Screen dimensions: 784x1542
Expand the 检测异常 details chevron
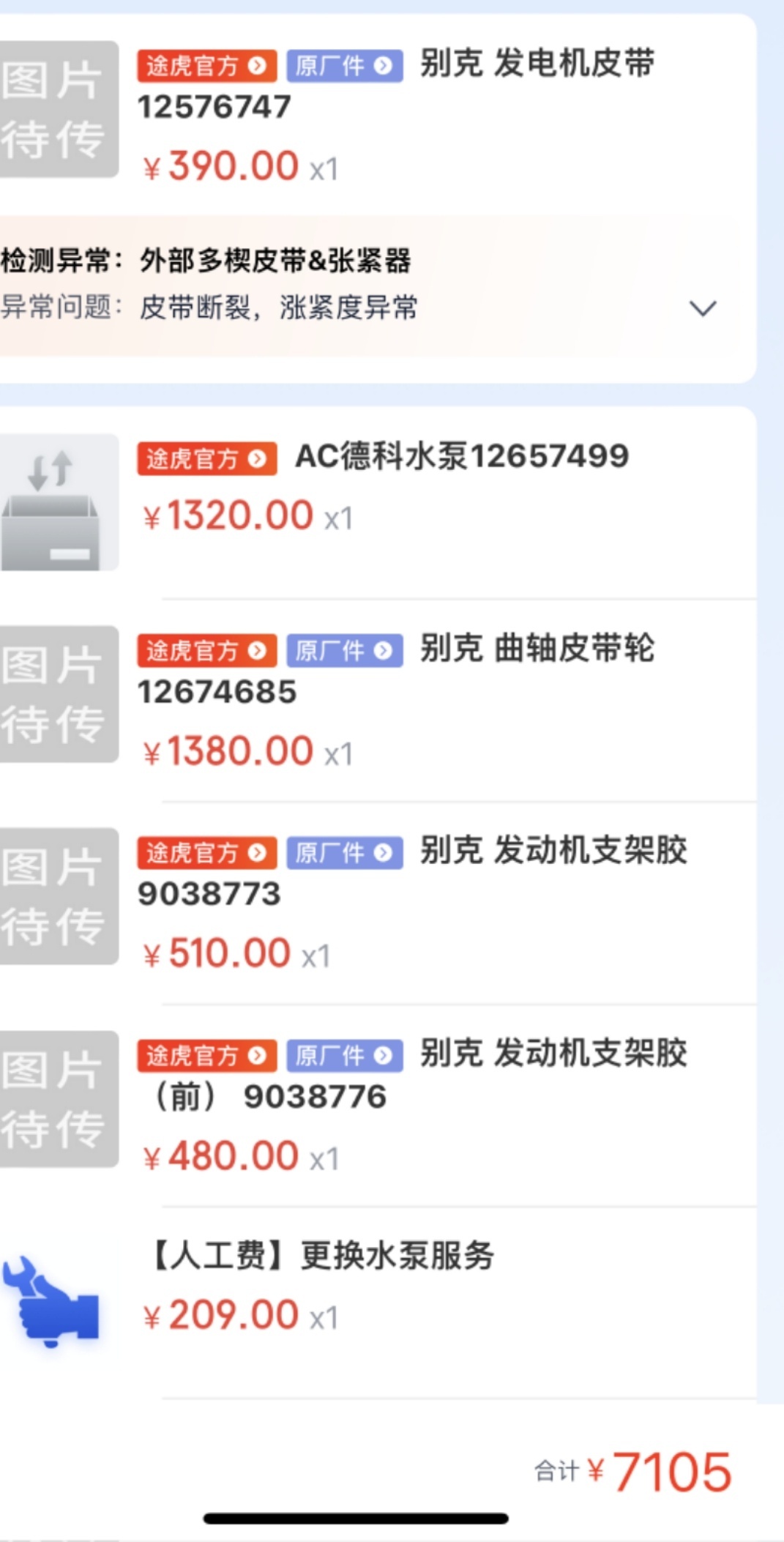pos(703,308)
